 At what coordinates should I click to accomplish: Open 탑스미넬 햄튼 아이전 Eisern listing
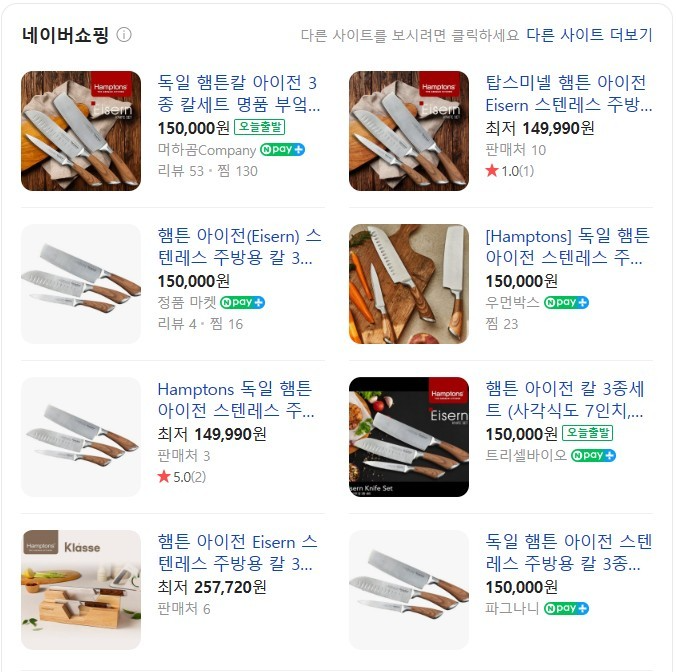(x=565, y=93)
